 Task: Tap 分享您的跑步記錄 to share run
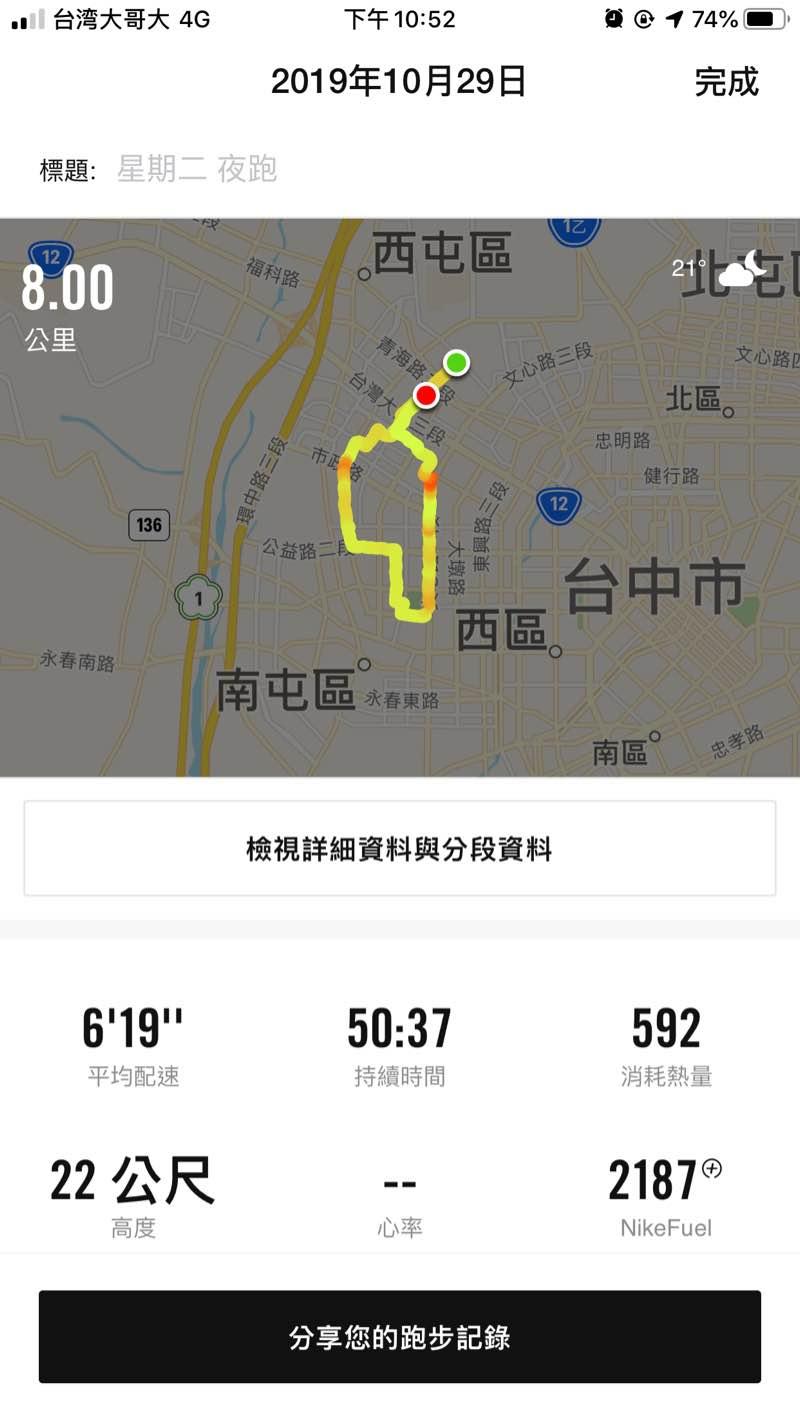(x=400, y=1337)
